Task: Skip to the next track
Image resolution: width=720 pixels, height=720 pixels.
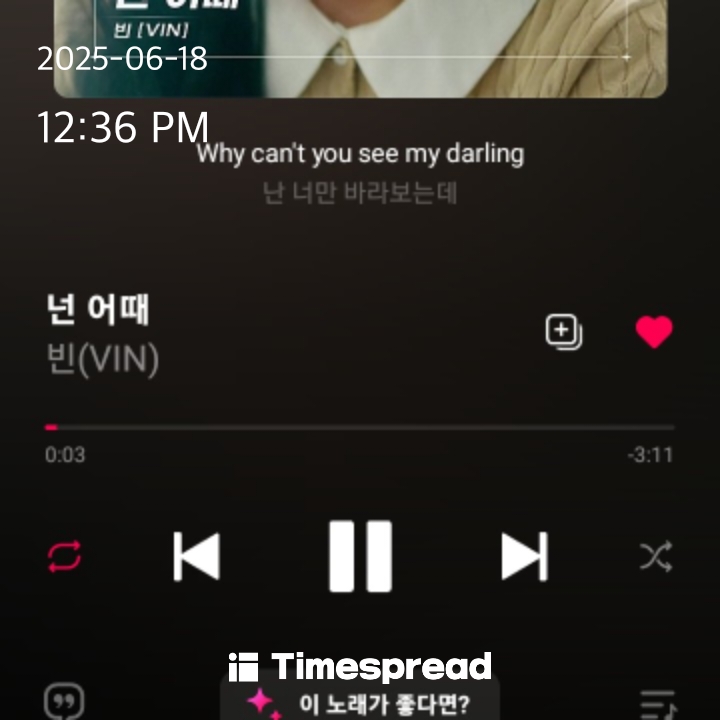Action: [524, 556]
